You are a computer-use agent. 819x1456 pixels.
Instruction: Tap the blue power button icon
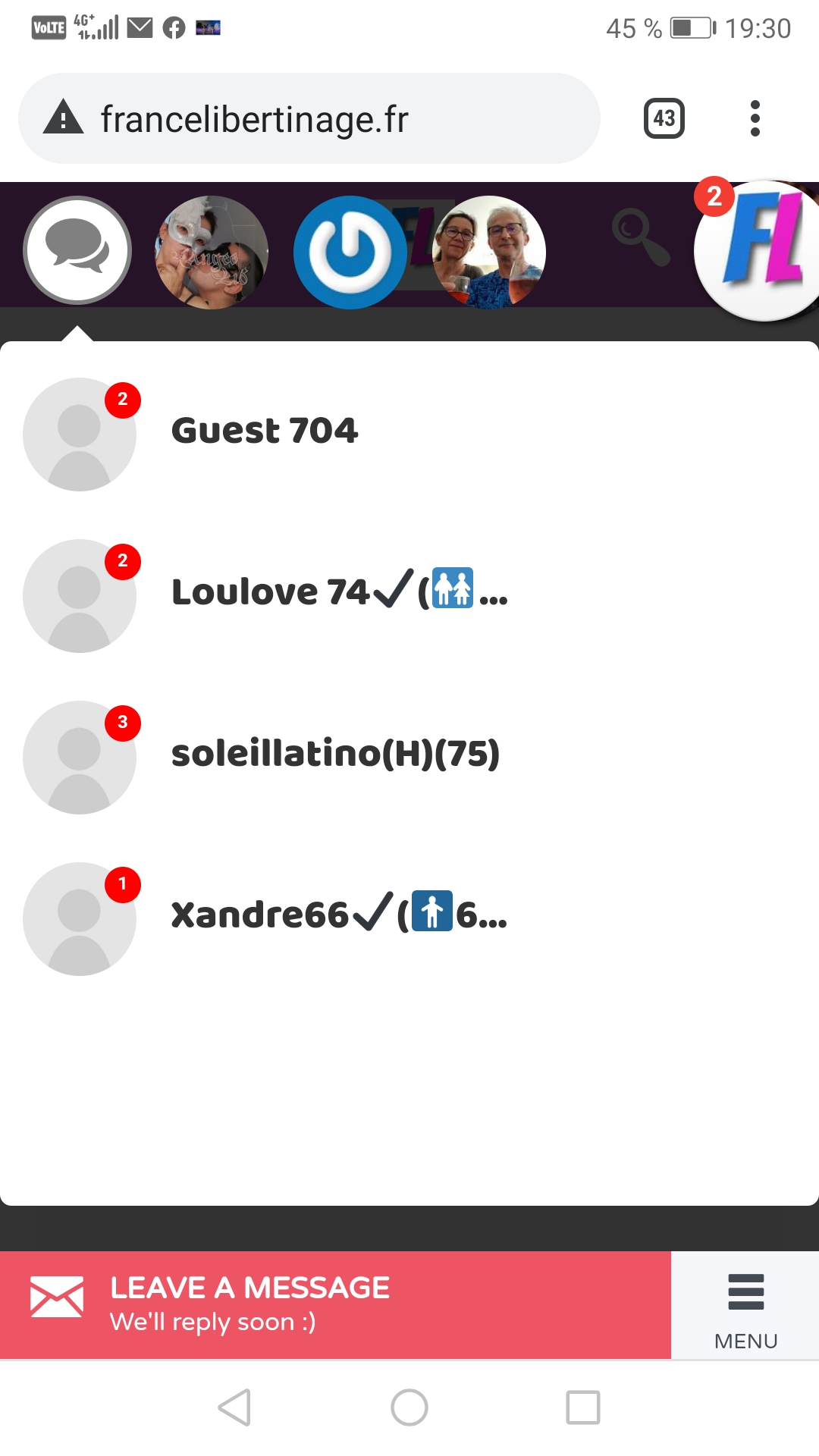[x=350, y=253]
